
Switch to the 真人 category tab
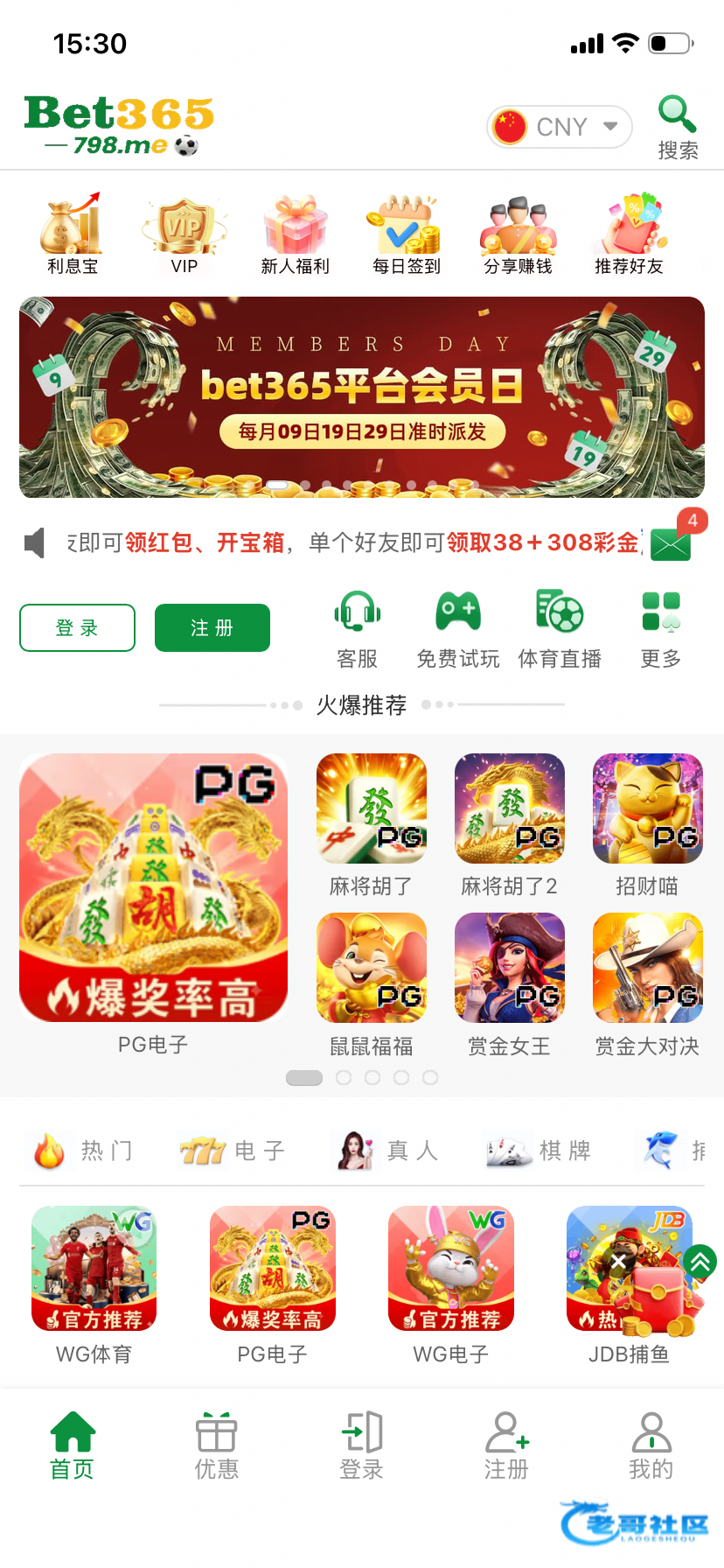click(388, 1150)
